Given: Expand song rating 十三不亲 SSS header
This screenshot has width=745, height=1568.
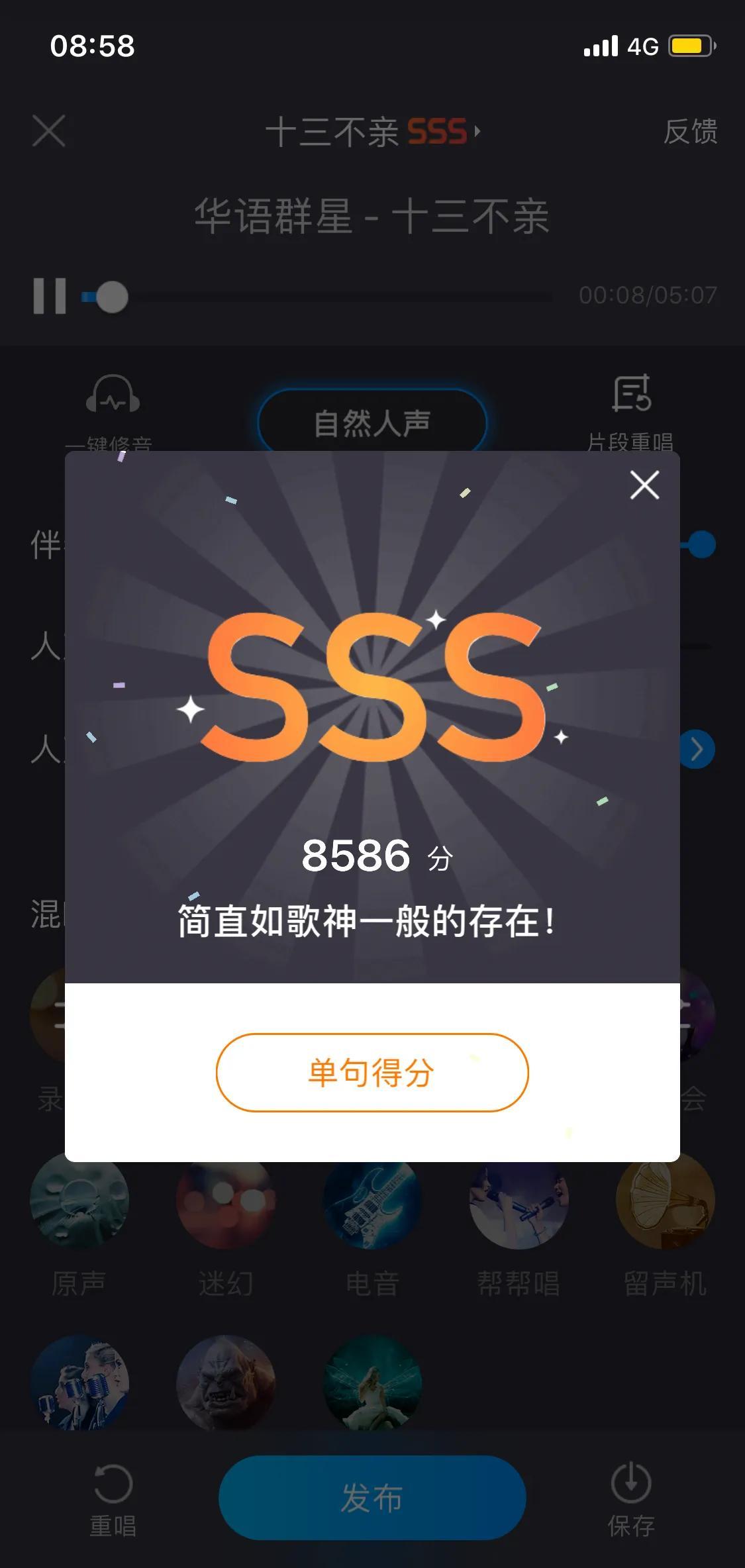Looking at the screenshot, I should [x=372, y=131].
